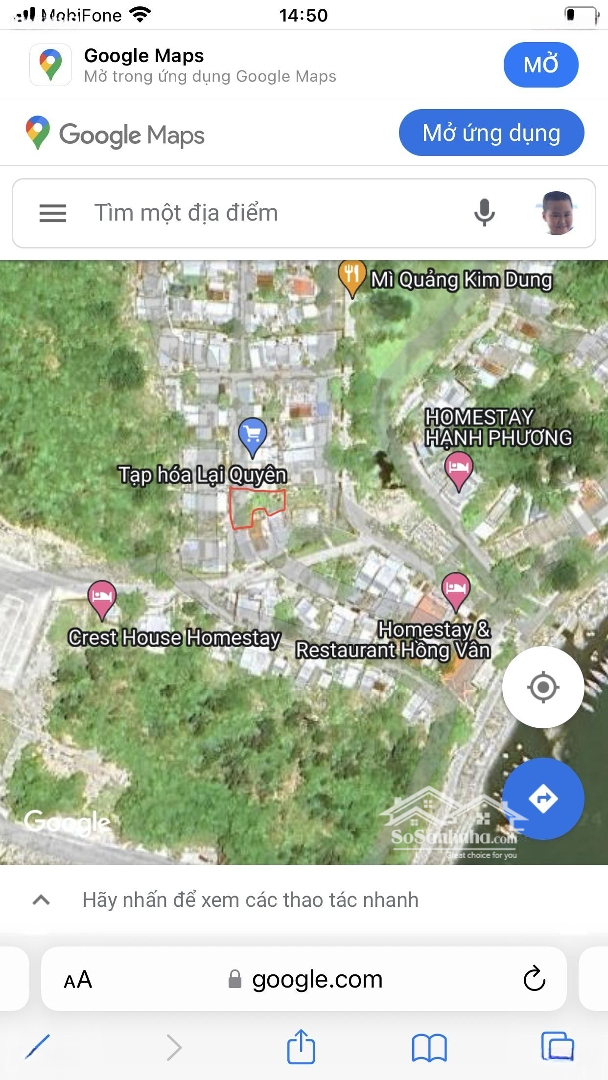
Task: Open Safari bookmarks
Action: pyautogui.click(x=429, y=1048)
